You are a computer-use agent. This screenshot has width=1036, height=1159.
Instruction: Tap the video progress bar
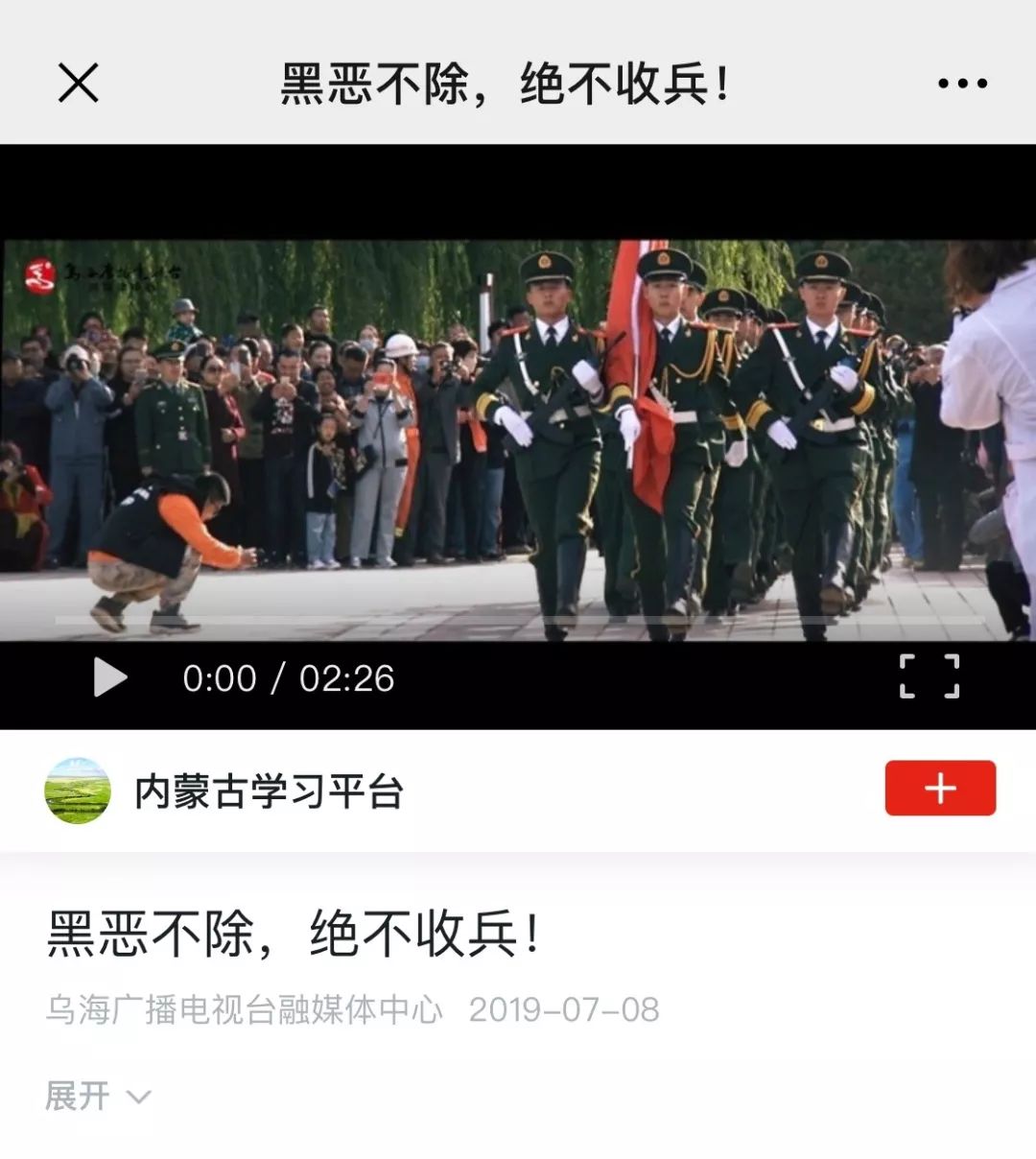coord(518,621)
